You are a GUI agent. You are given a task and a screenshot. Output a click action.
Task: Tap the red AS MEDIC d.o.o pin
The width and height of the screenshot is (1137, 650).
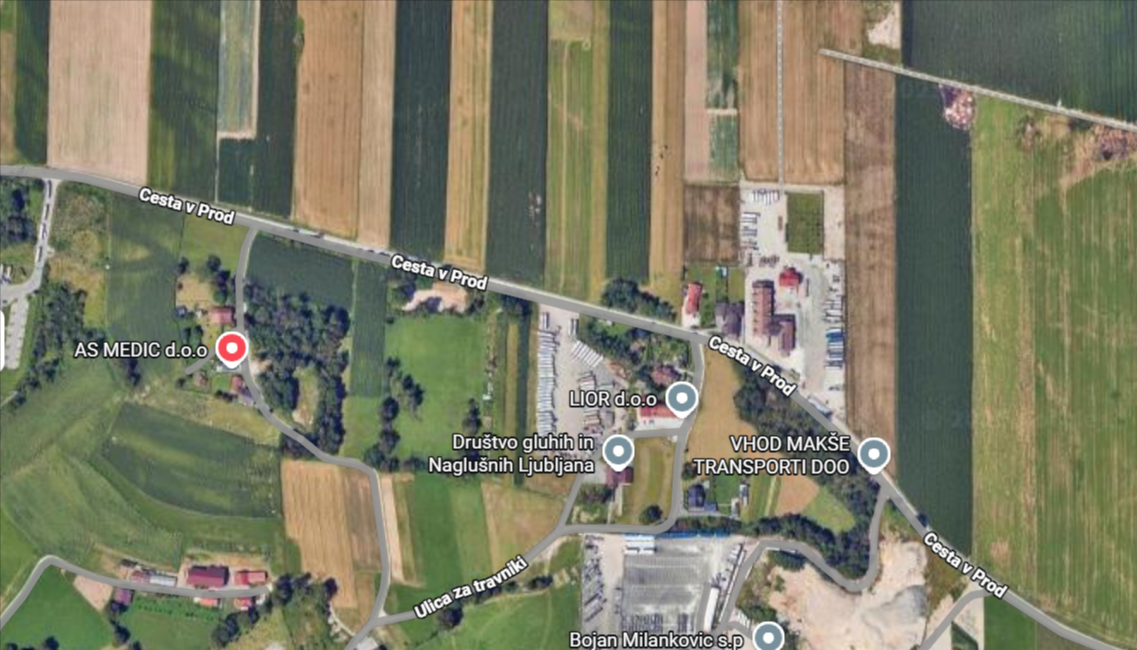[232, 349]
